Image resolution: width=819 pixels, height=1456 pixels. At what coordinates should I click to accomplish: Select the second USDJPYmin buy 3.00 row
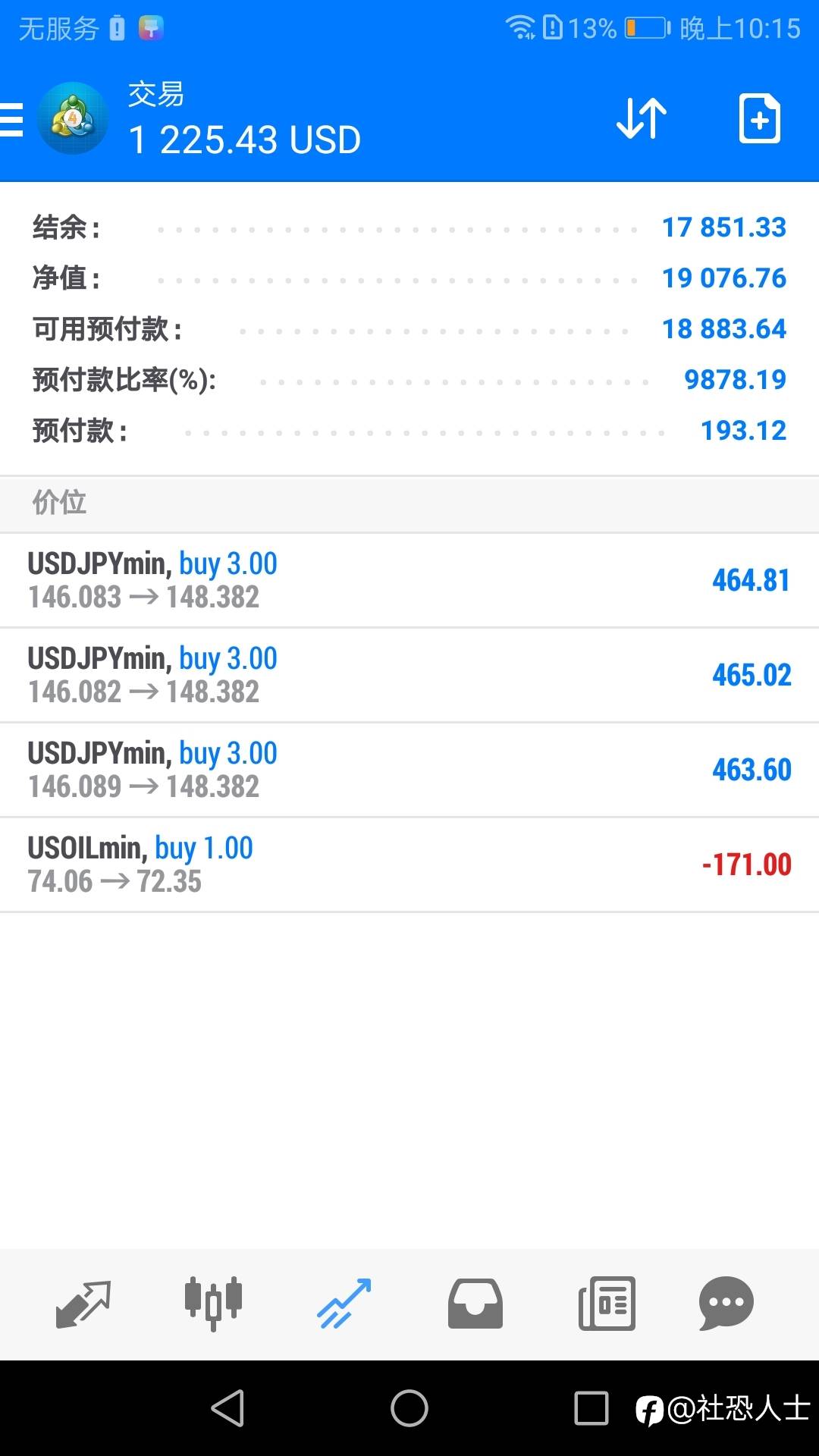(409, 674)
